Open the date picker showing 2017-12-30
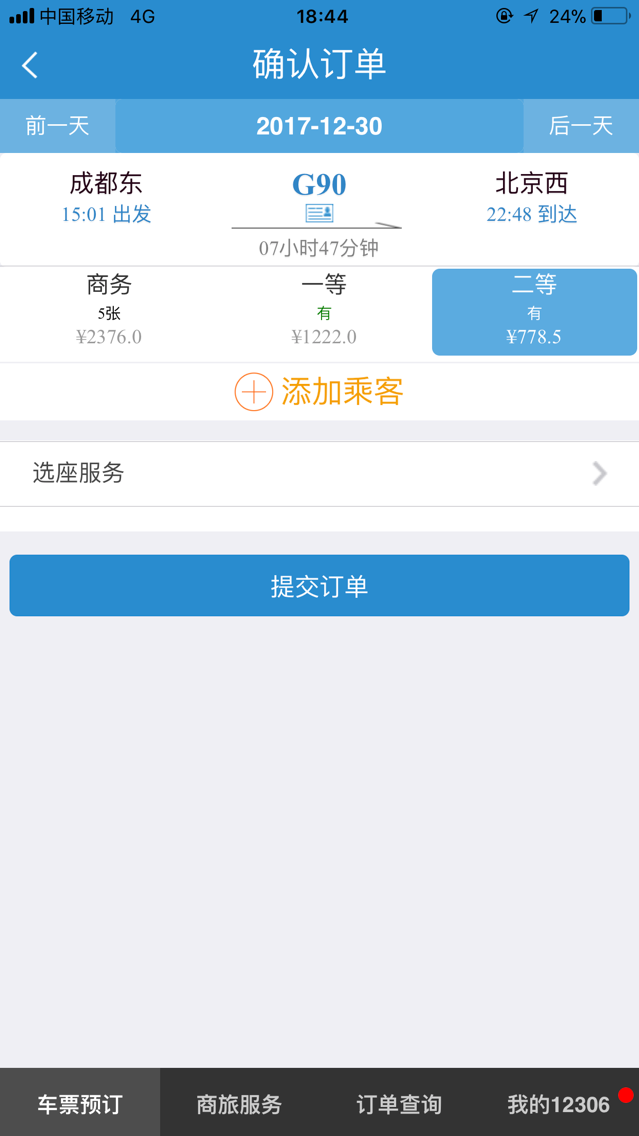The width and height of the screenshot is (639, 1136). 320,126
